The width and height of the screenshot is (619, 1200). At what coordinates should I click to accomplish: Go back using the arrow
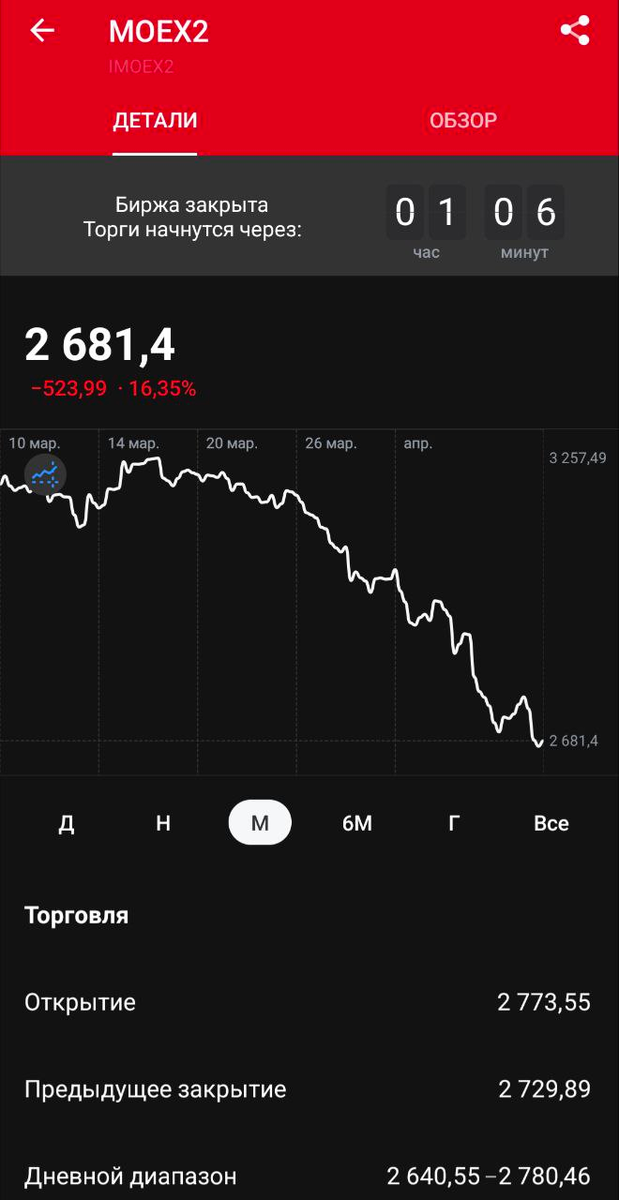pos(42,31)
